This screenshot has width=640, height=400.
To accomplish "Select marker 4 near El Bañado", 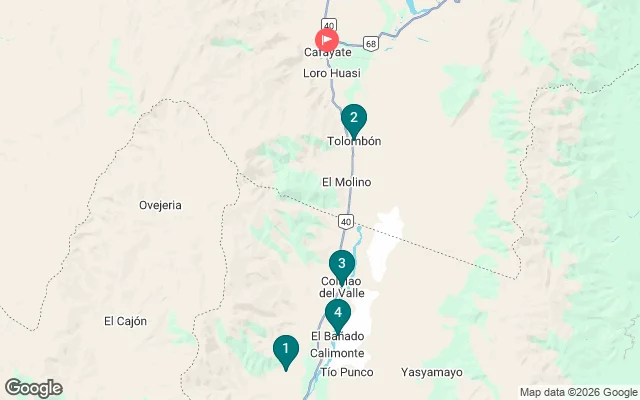I will click(x=338, y=314).
